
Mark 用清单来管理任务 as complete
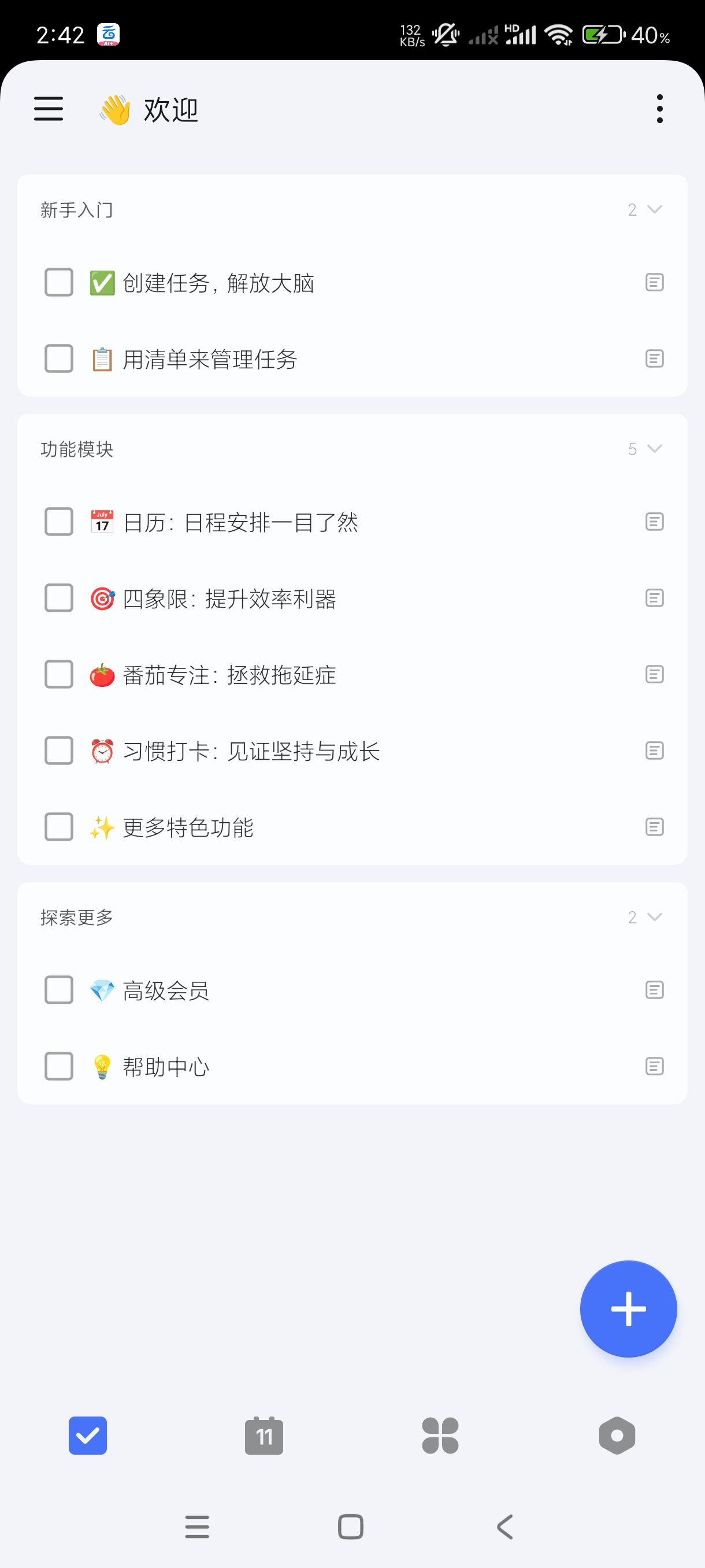[59, 358]
